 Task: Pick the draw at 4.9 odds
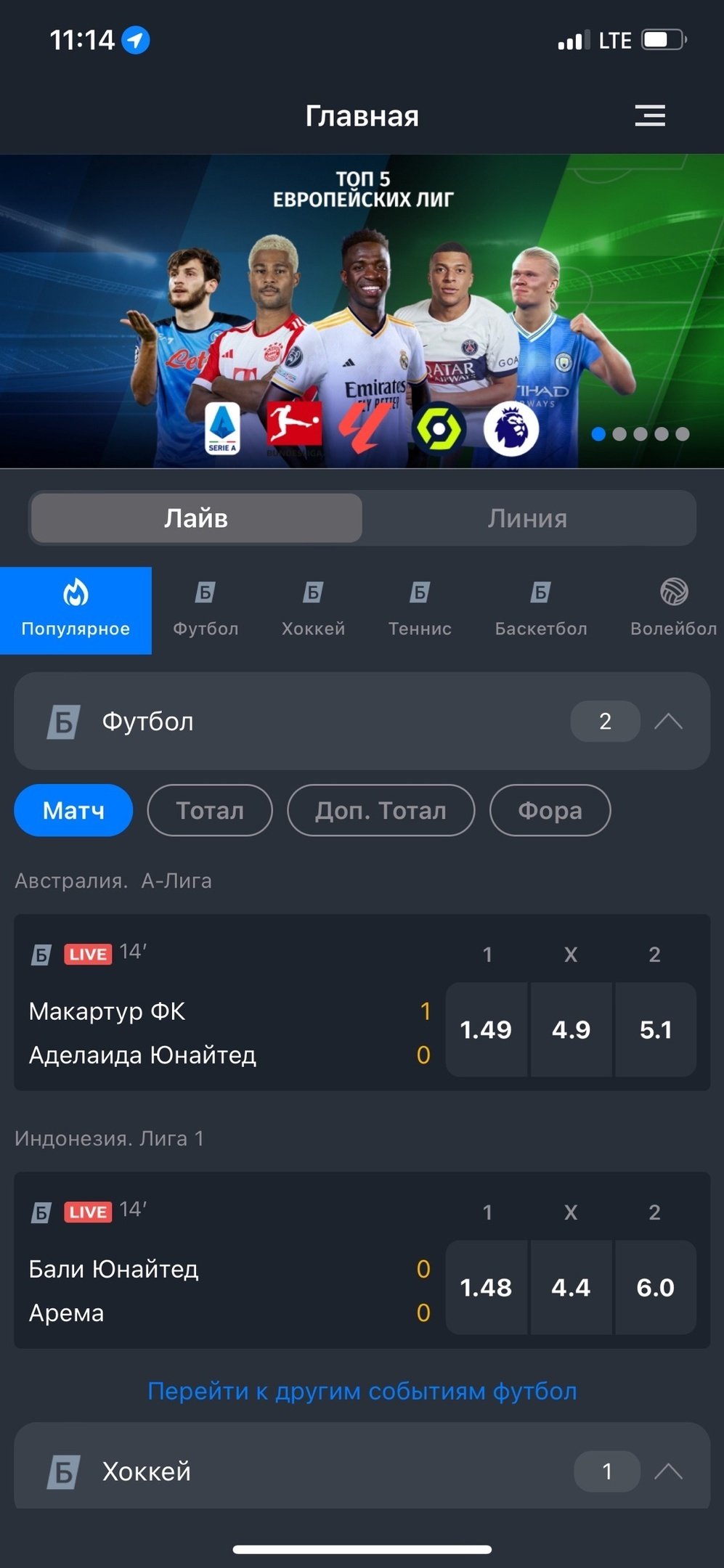click(571, 1029)
